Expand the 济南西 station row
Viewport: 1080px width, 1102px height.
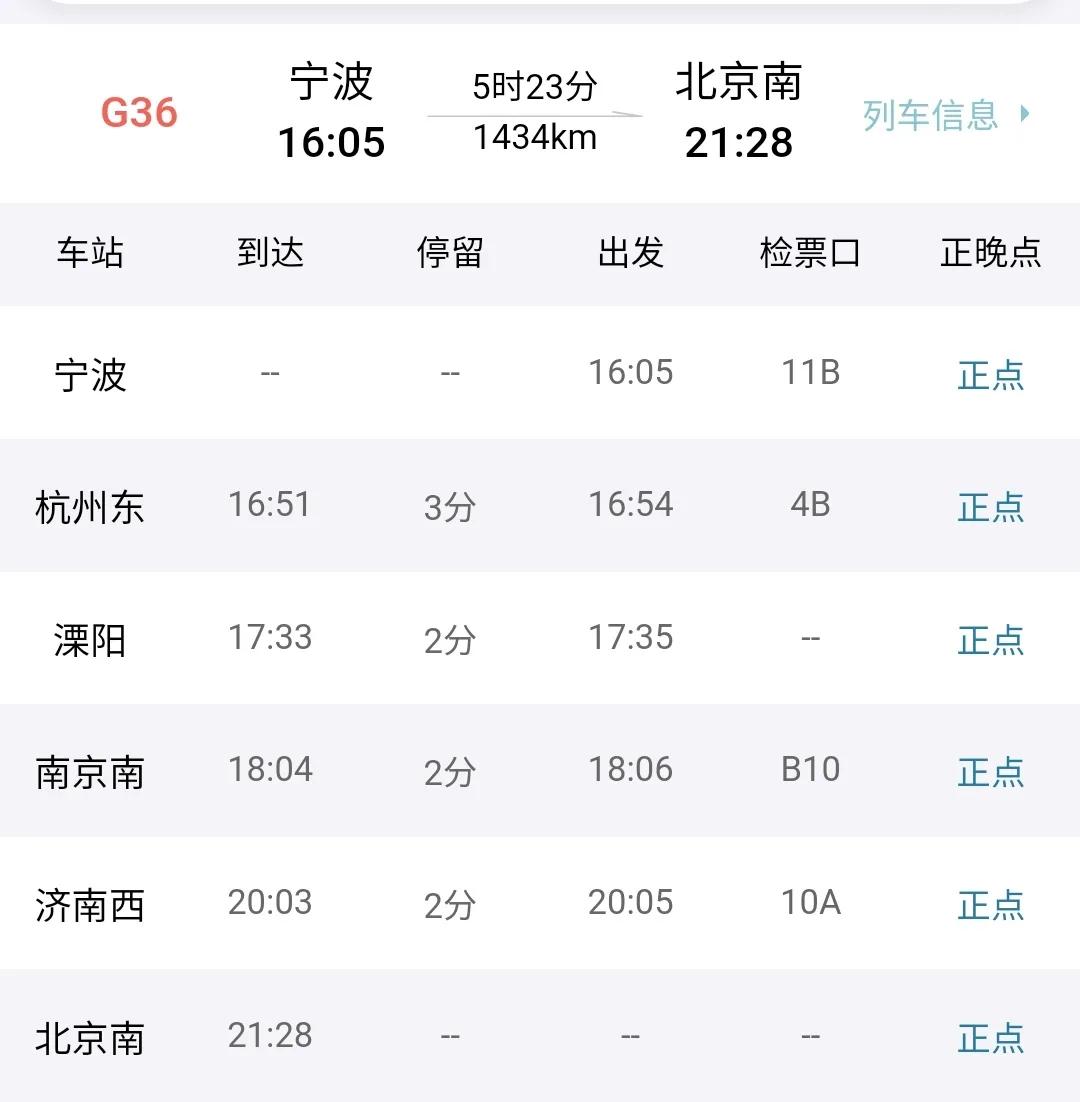90,905
